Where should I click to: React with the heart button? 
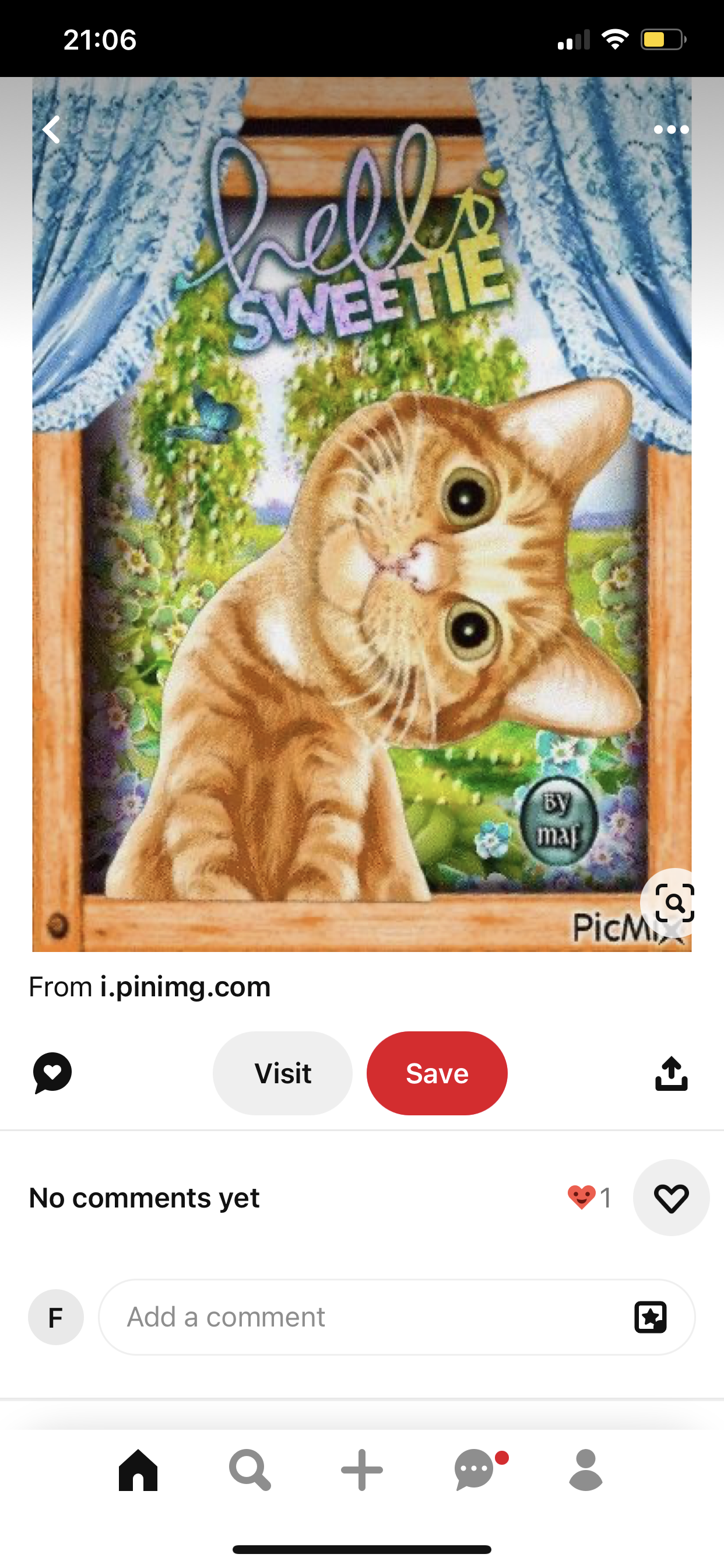[x=670, y=1198]
